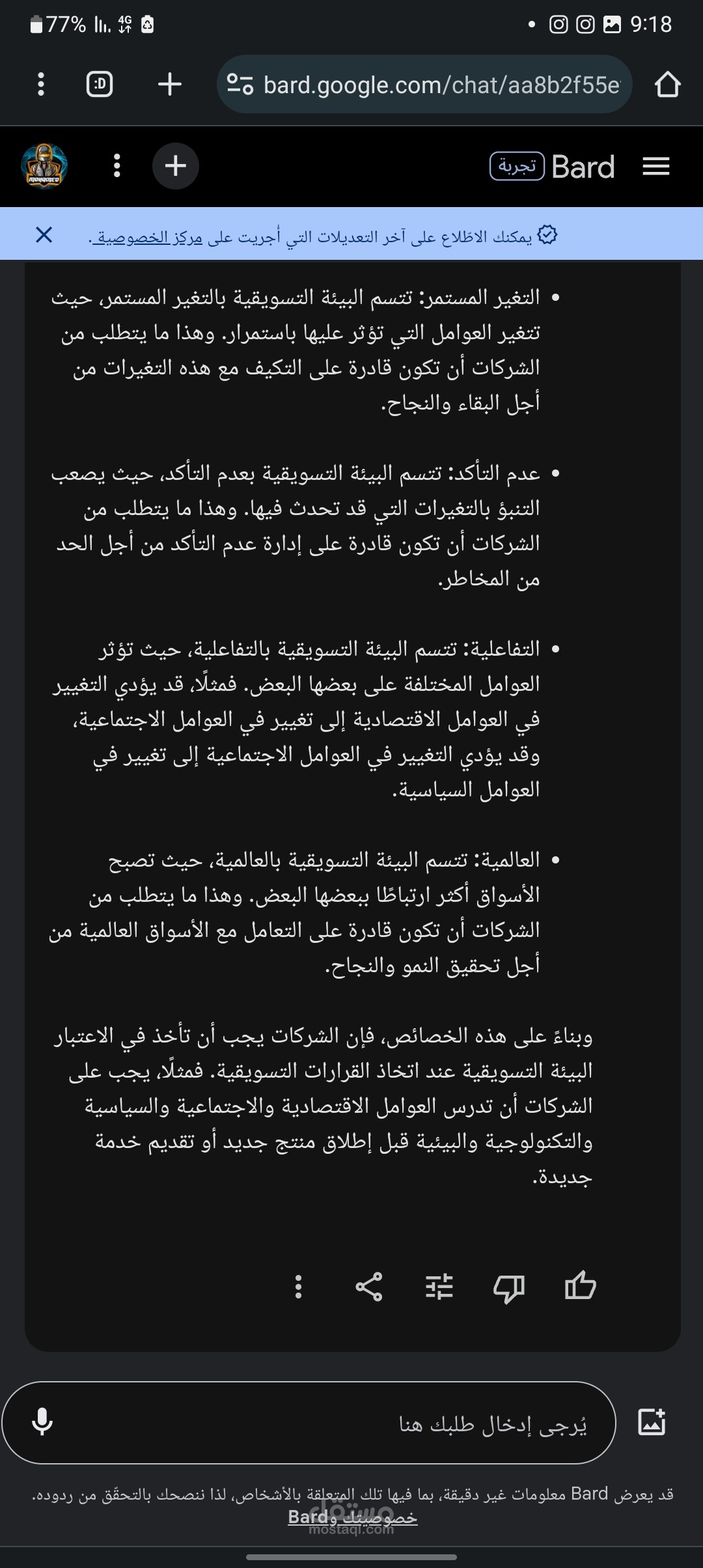
Task: Start voice input with the microphone
Action: pos(42,1423)
